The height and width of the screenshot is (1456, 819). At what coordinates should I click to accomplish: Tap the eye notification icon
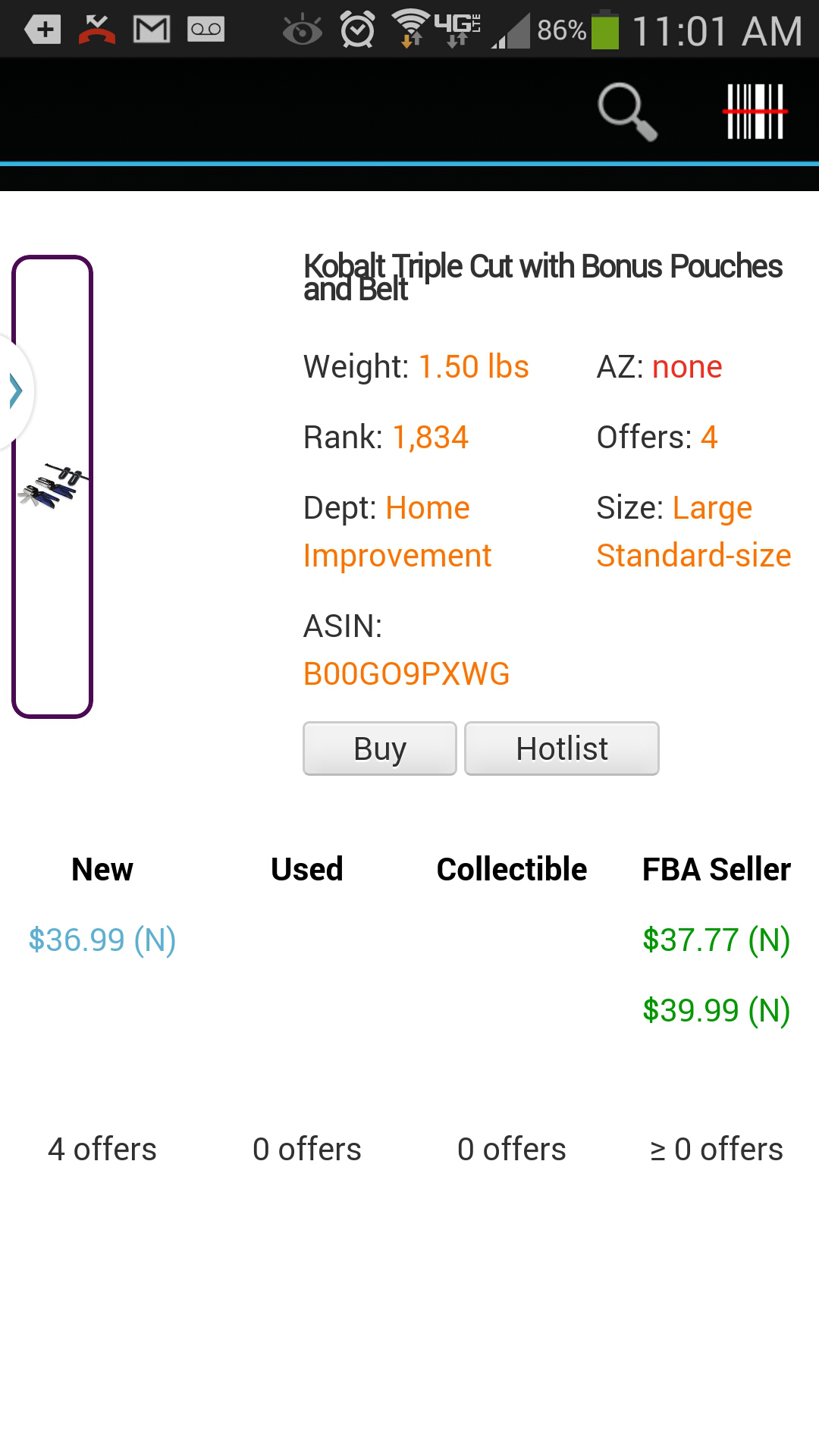[302, 29]
